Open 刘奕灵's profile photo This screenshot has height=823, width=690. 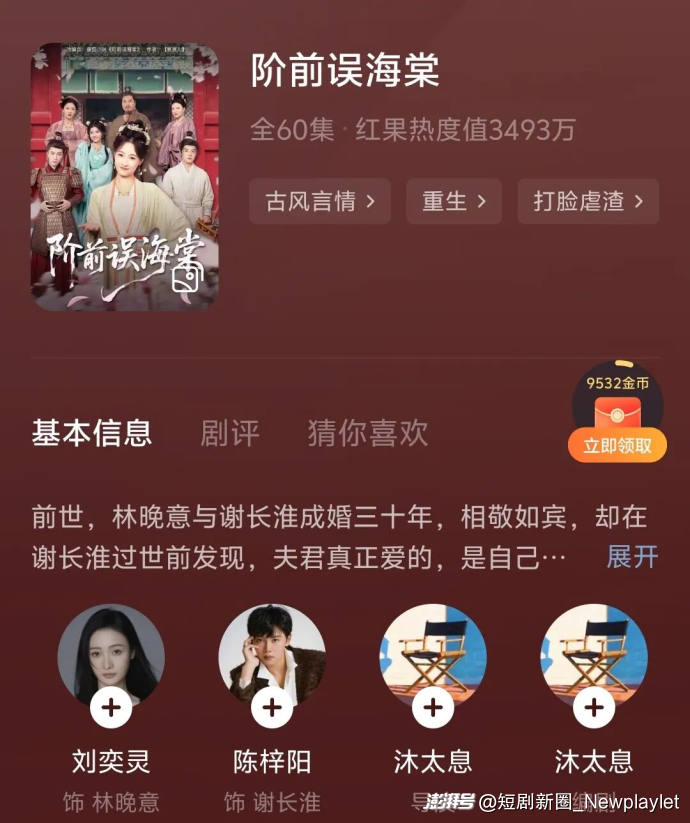pyautogui.click(x=111, y=650)
